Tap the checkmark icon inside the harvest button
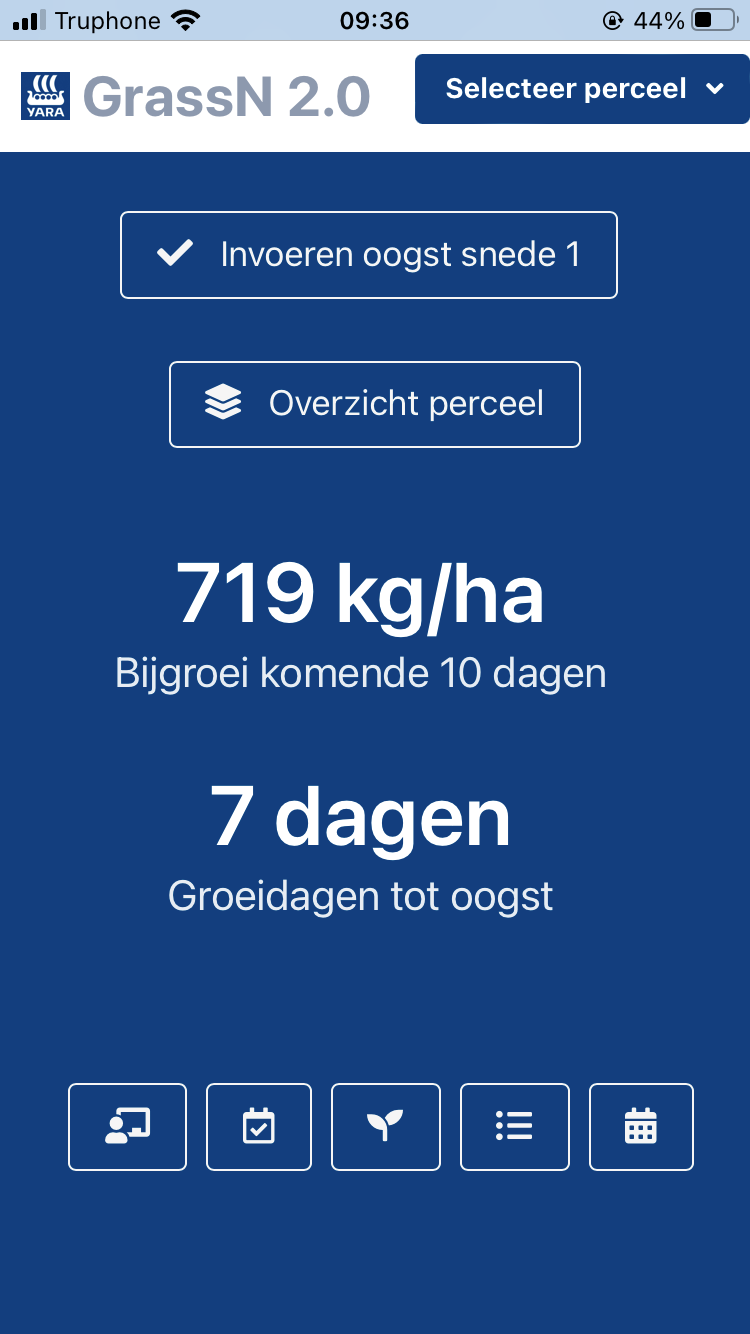750x1334 pixels. coord(175,253)
